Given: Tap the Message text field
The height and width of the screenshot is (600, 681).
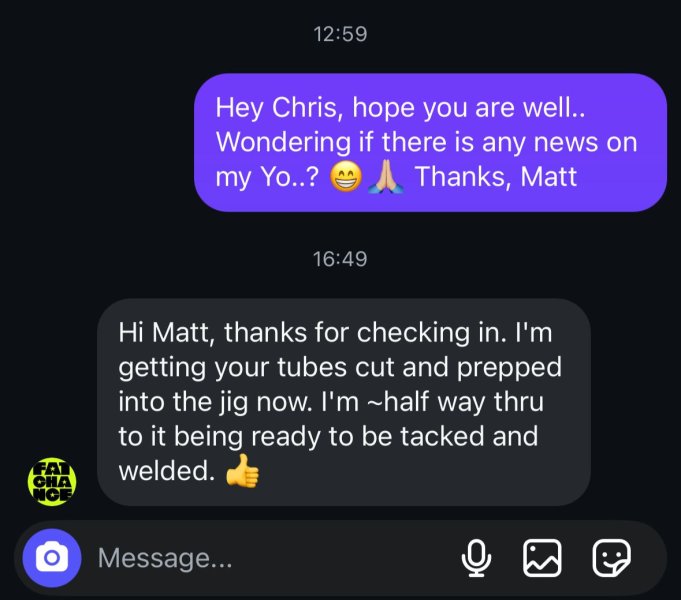Looking at the screenshot, I should pyautogui.click(x=260, y=558).
